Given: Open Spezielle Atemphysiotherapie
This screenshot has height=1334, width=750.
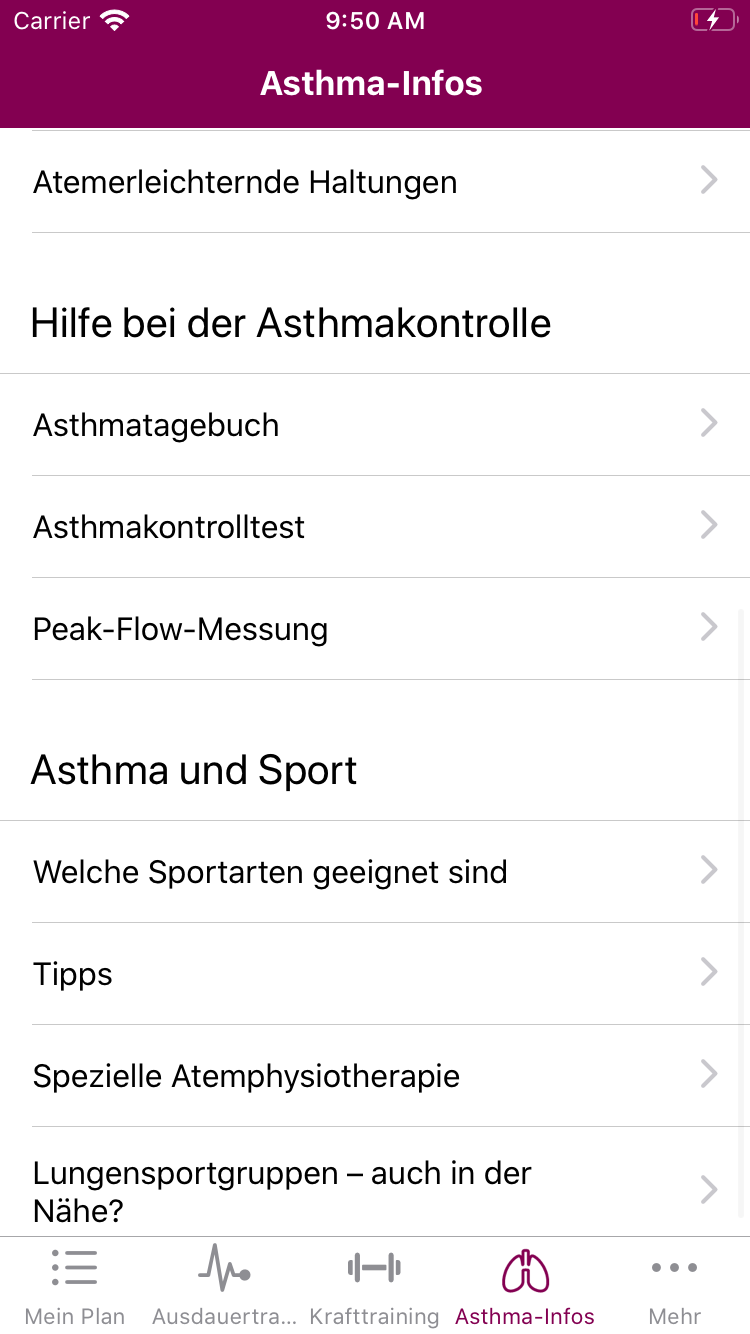Looking at the screenshot, I should (x=375, y=1076).
